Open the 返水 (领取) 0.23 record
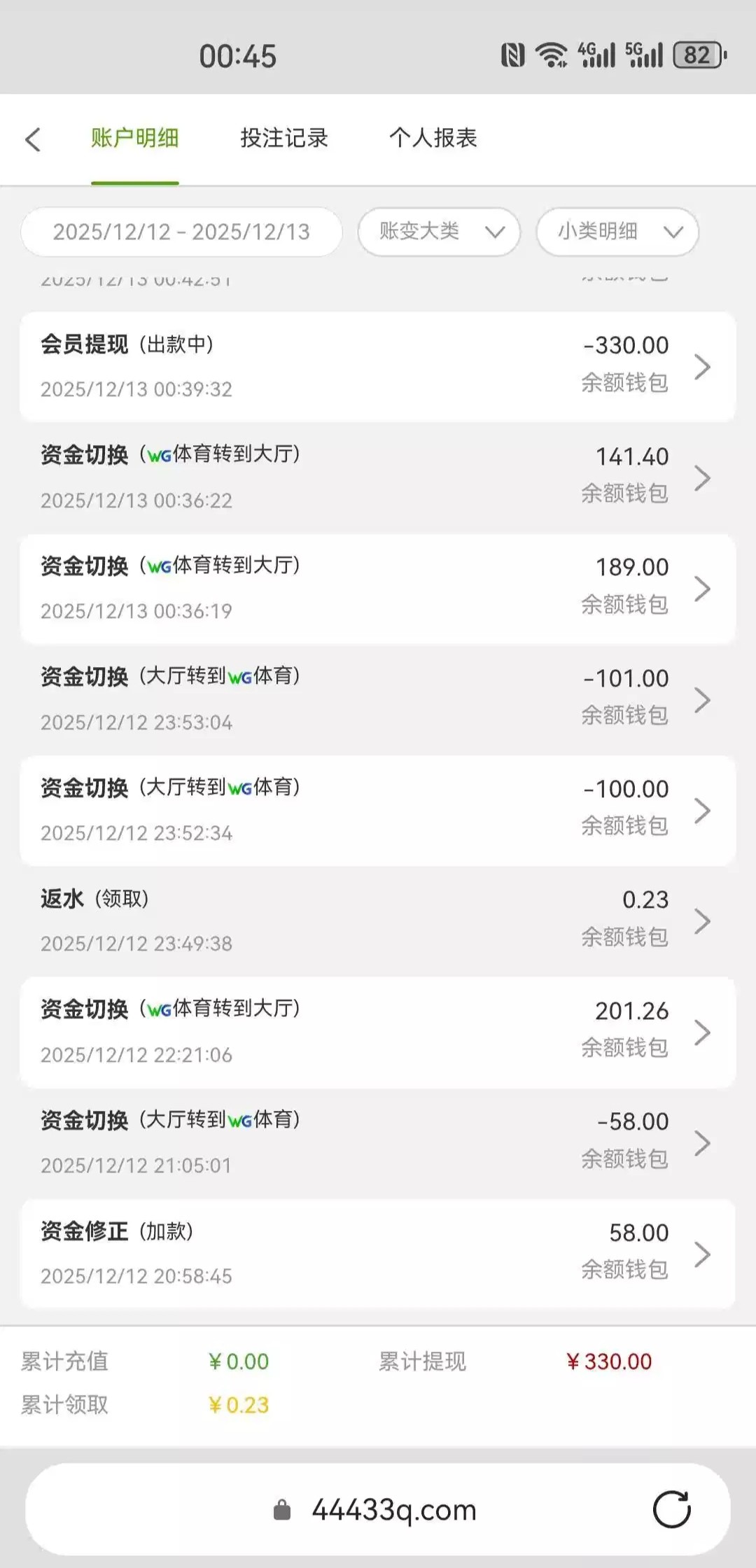This screenshot has height=1568, width=756. coord(378,920)
